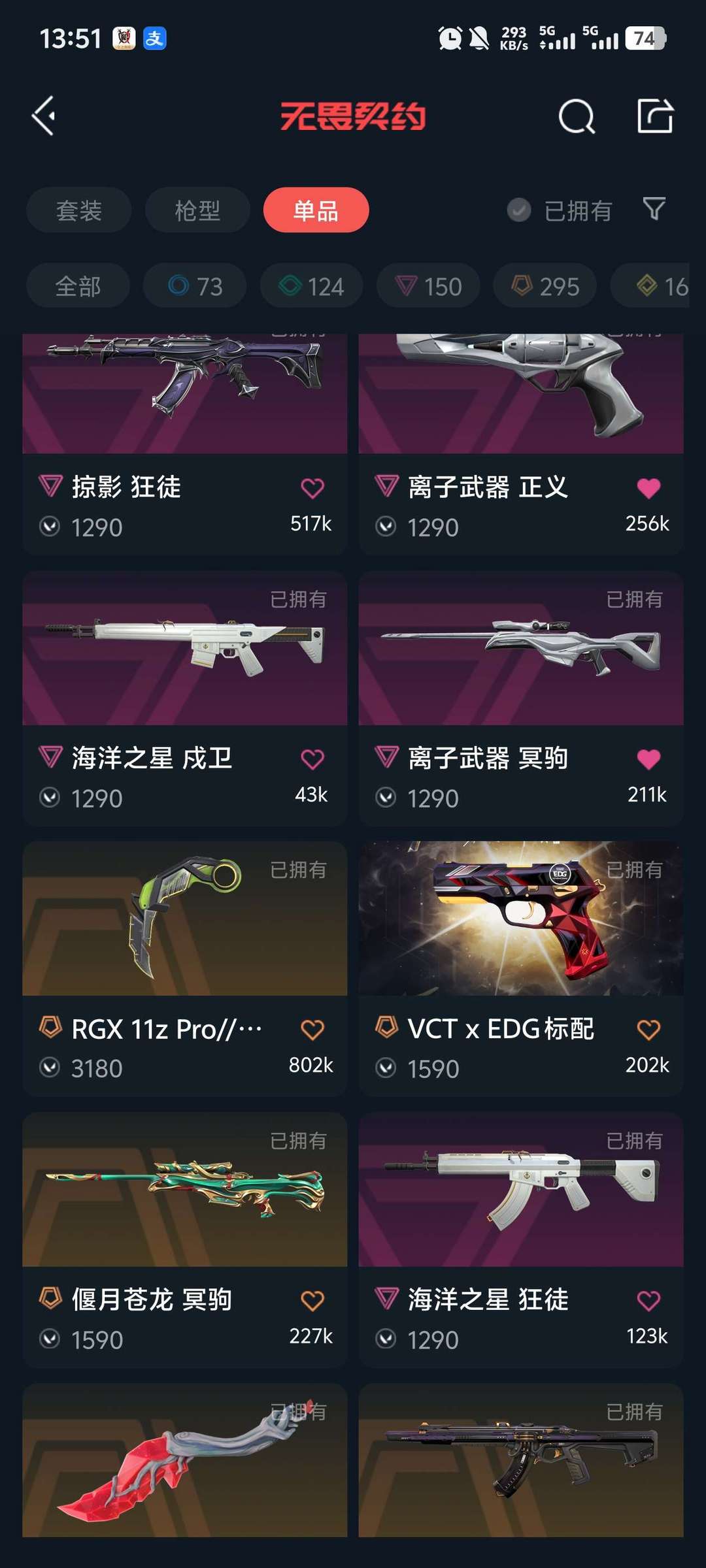This screenshot has width=706, height=1568.
Task: Open the 海洋之星 戍卫 skin card
Action: click(x=184, y=653)
